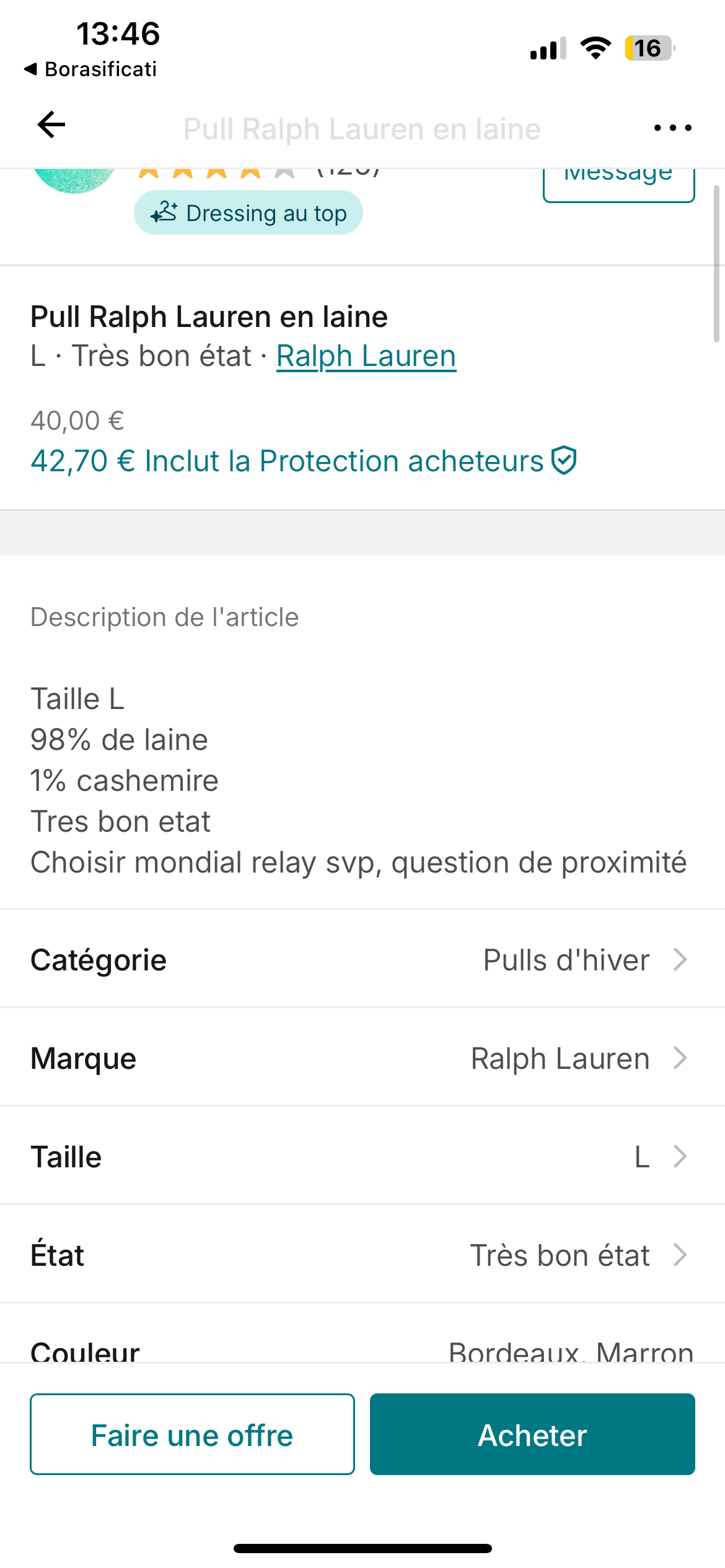The height and width of the screenshot is (1568, 725).
Task: View Protection acheteurs price details
Action: coord(304,461)
